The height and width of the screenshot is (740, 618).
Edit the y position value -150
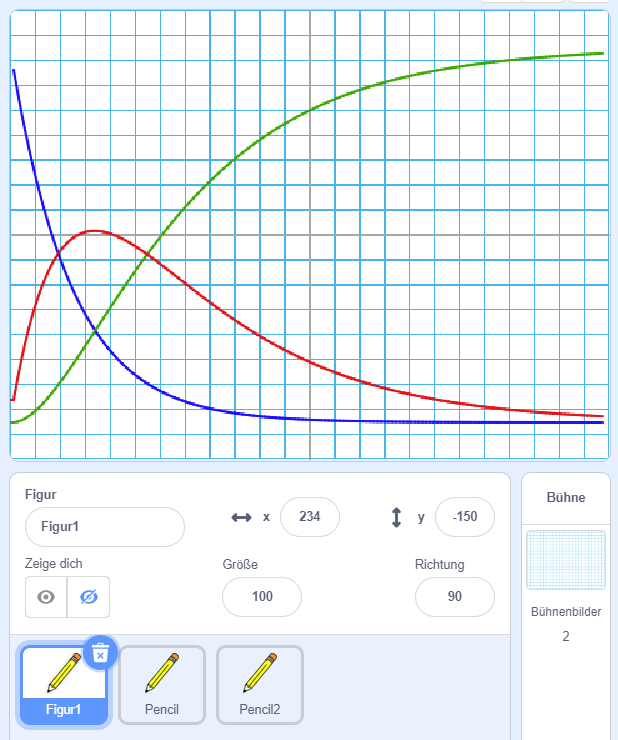(x=464, y=517)
